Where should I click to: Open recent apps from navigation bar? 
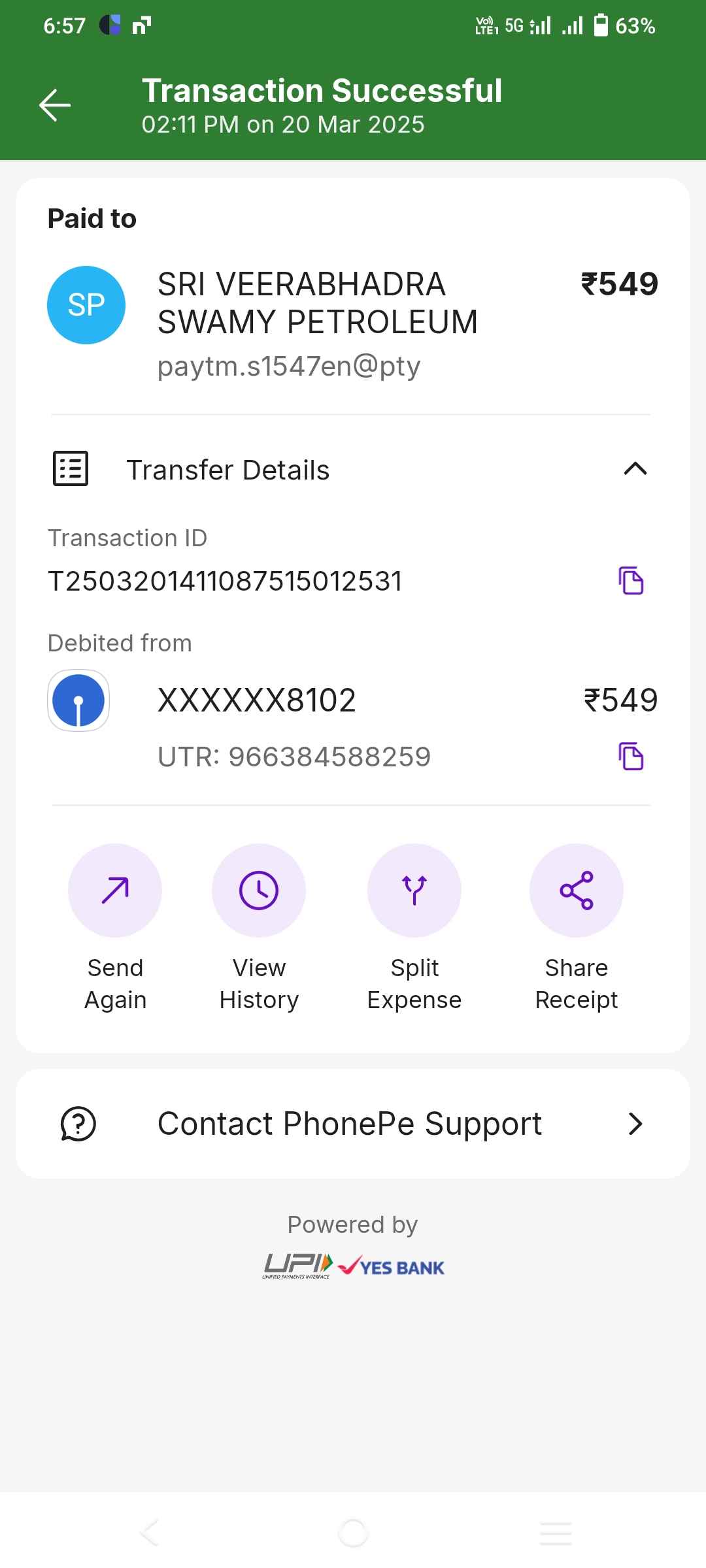556,1533
